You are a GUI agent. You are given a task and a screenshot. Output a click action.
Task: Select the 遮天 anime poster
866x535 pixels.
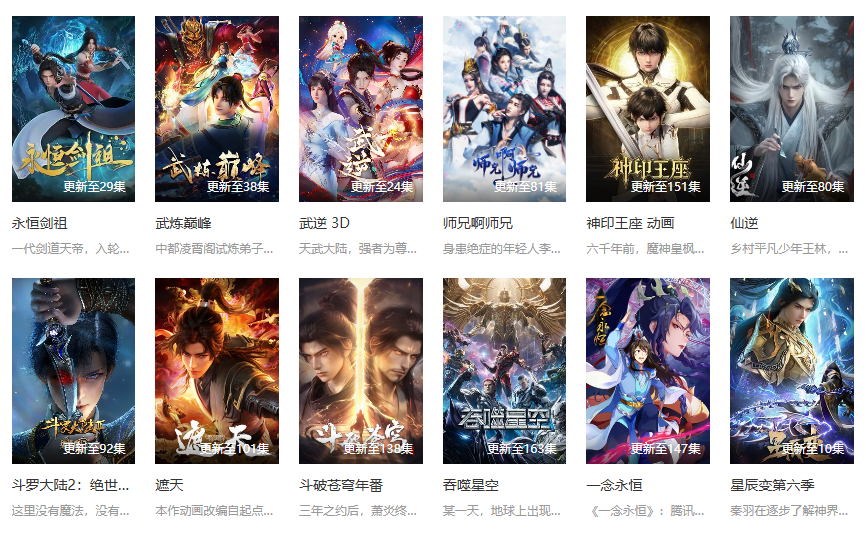(x=217, y=370)
